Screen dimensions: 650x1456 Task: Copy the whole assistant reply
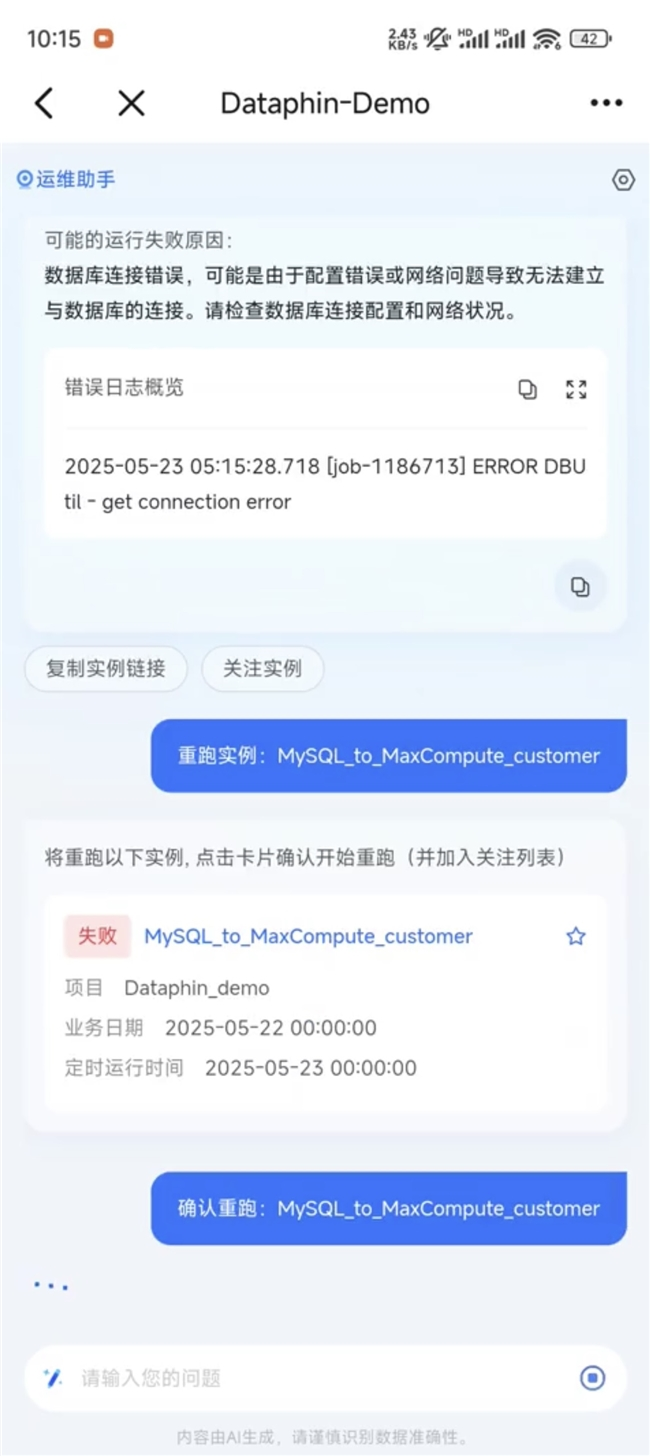pyautogui.click(x=580, y=587)
